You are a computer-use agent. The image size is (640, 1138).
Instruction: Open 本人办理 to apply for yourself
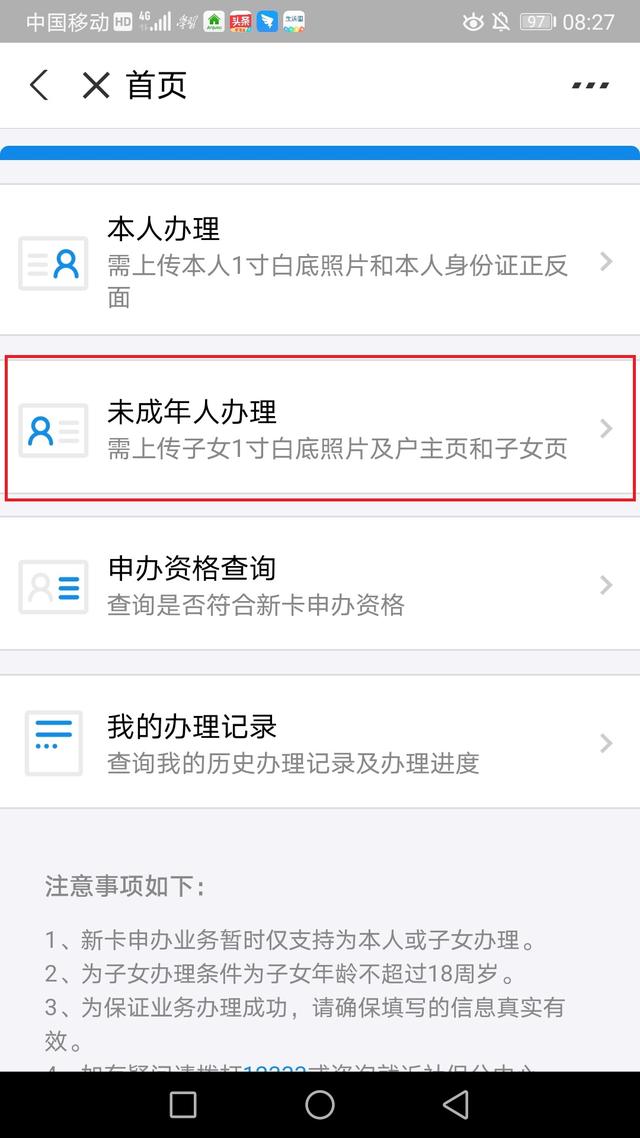tap(320, 260)
